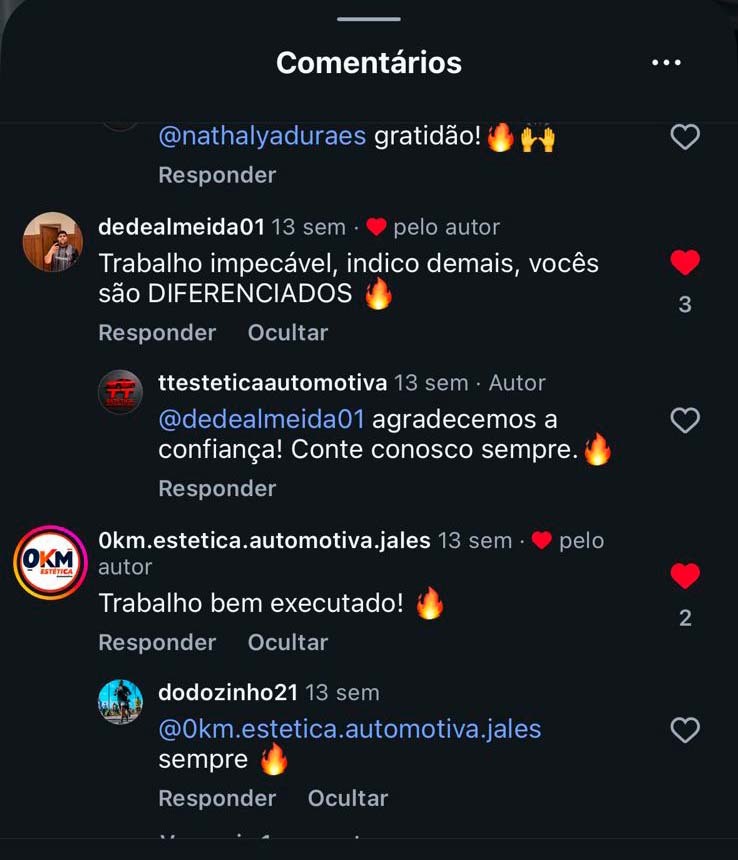
Task: Hide dodozinho21's thread with Ocultar
Action: coord(347,798)
